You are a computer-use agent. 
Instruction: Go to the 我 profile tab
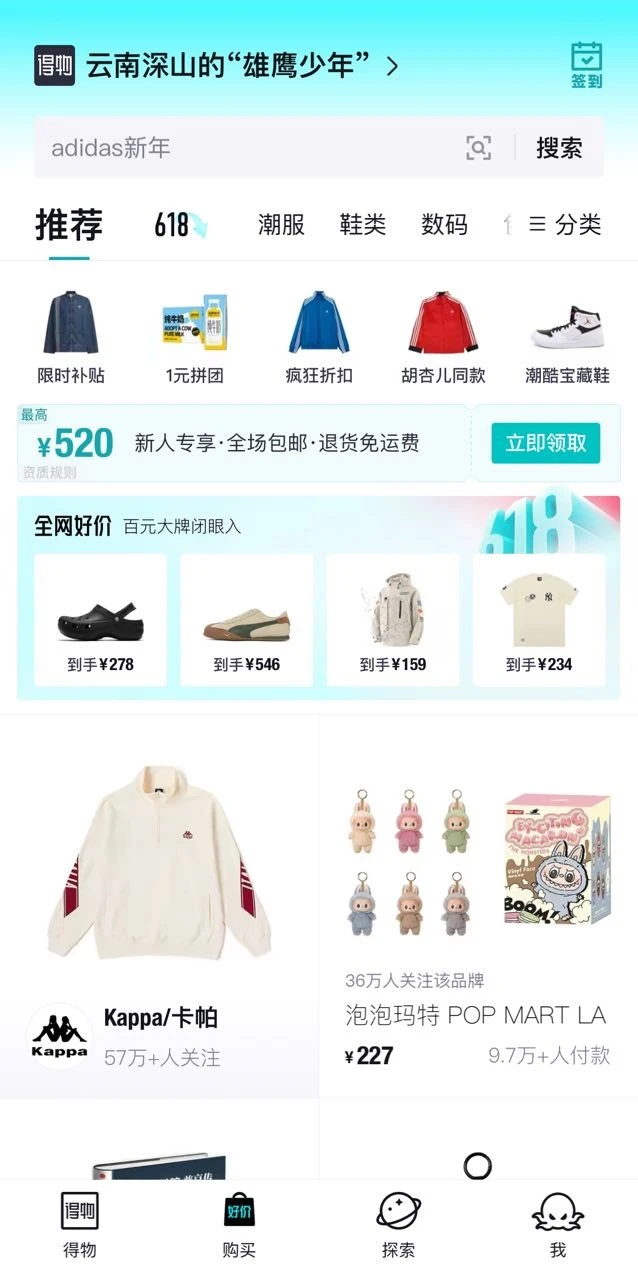(x=558, y=1225)
